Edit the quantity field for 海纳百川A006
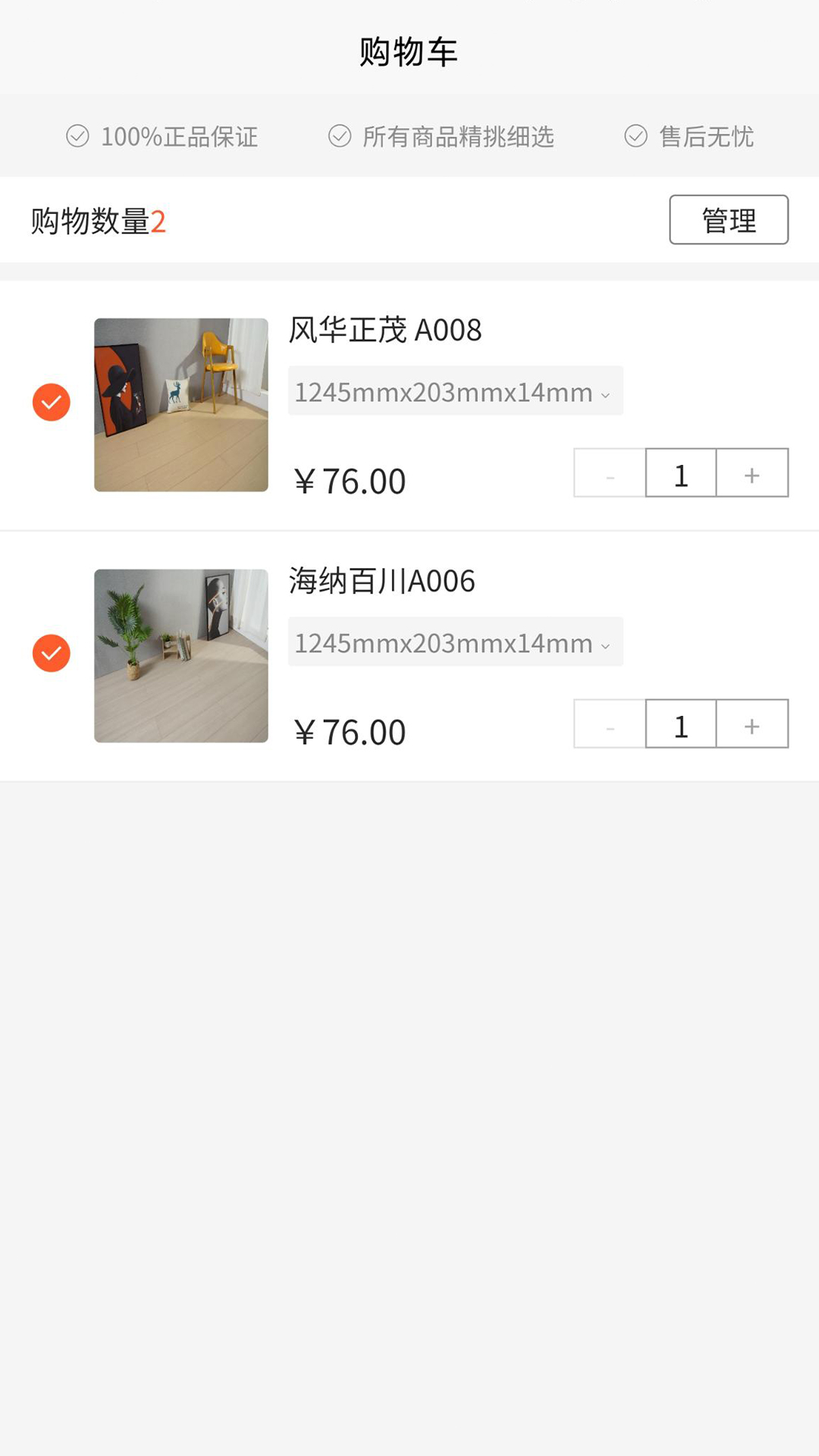The image size is (819, 1456). click(x=680, y=724)
